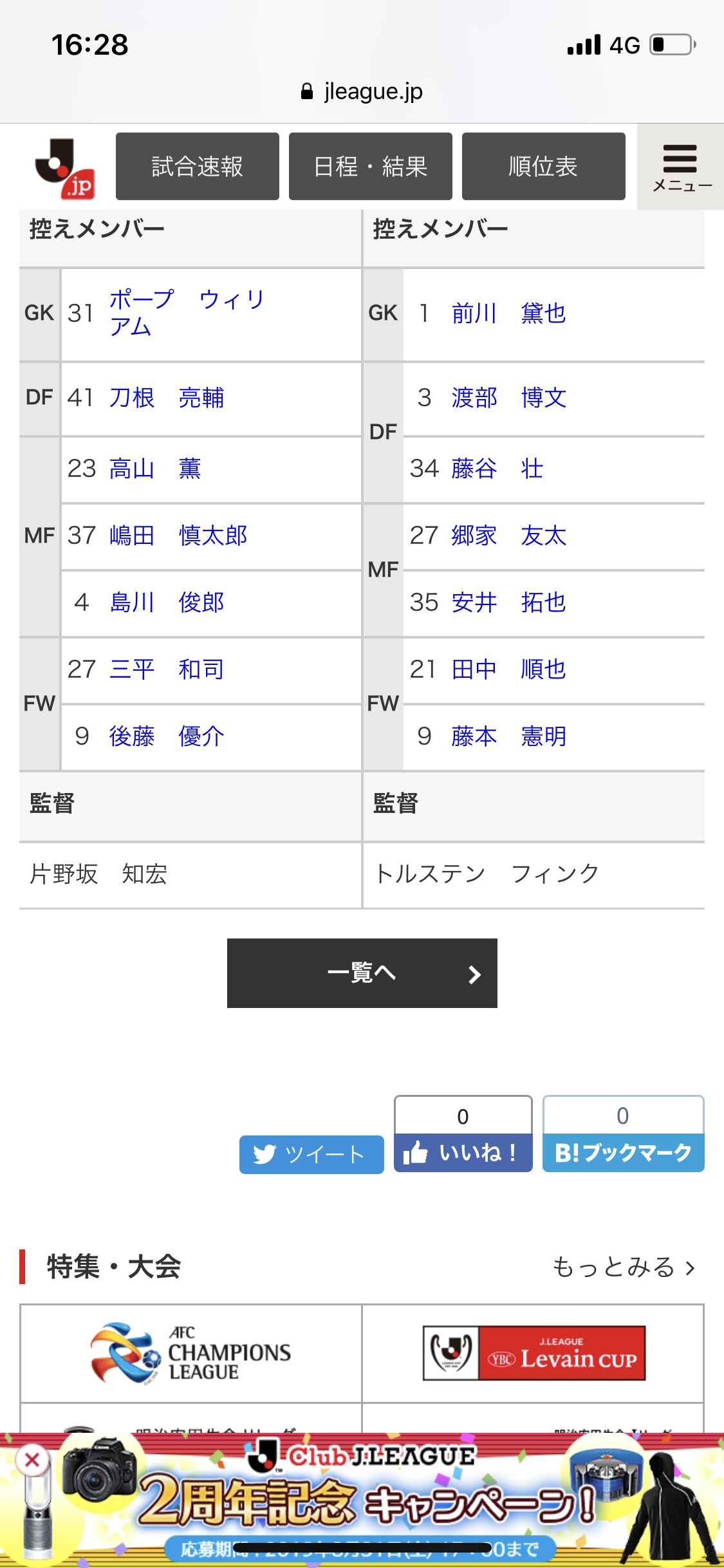Save with B!ブックマーク button
This screenshot has height=1568, width=724.
point(623,1152)
